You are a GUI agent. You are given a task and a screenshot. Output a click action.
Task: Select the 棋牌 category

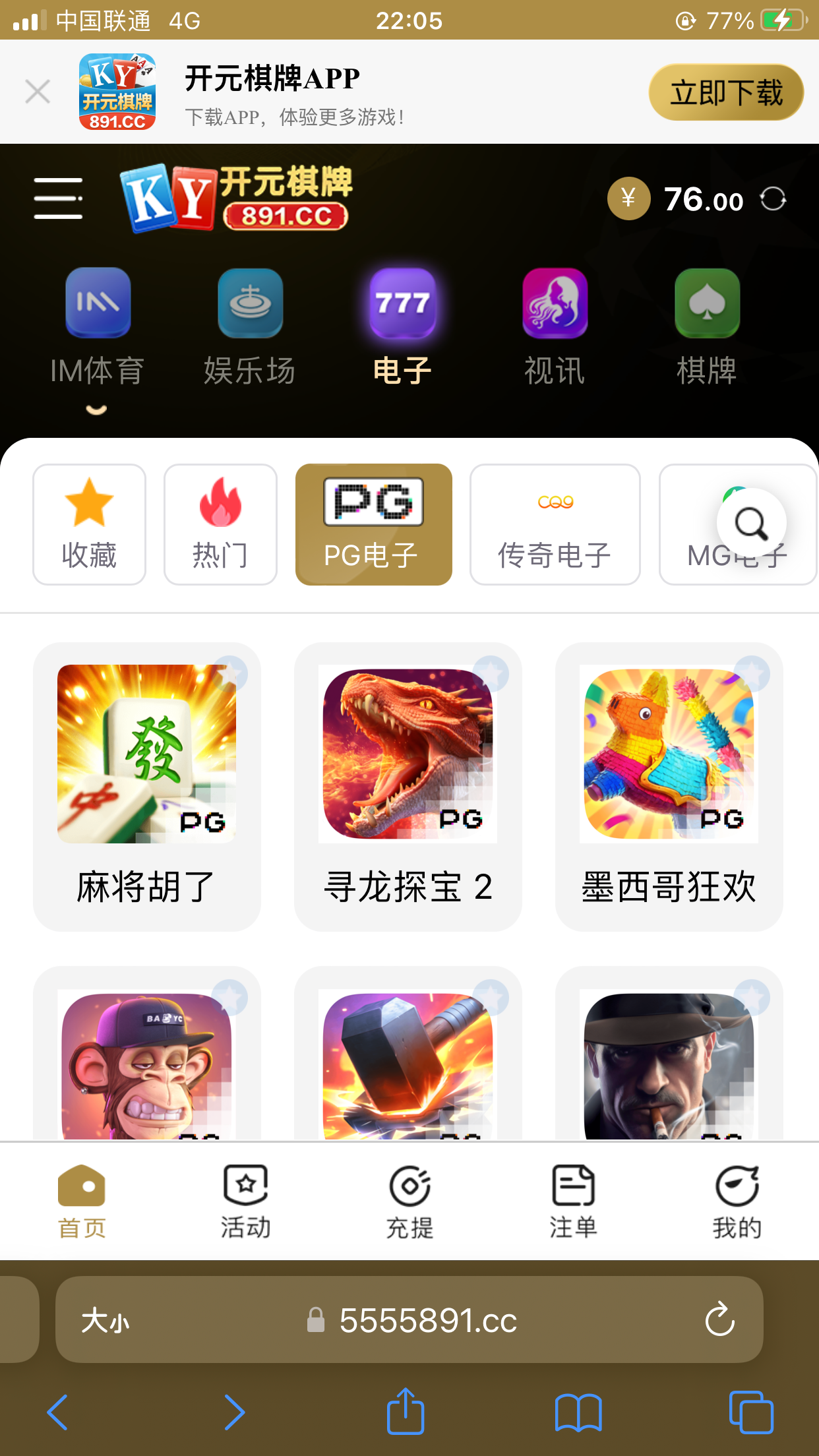[707, 328]
